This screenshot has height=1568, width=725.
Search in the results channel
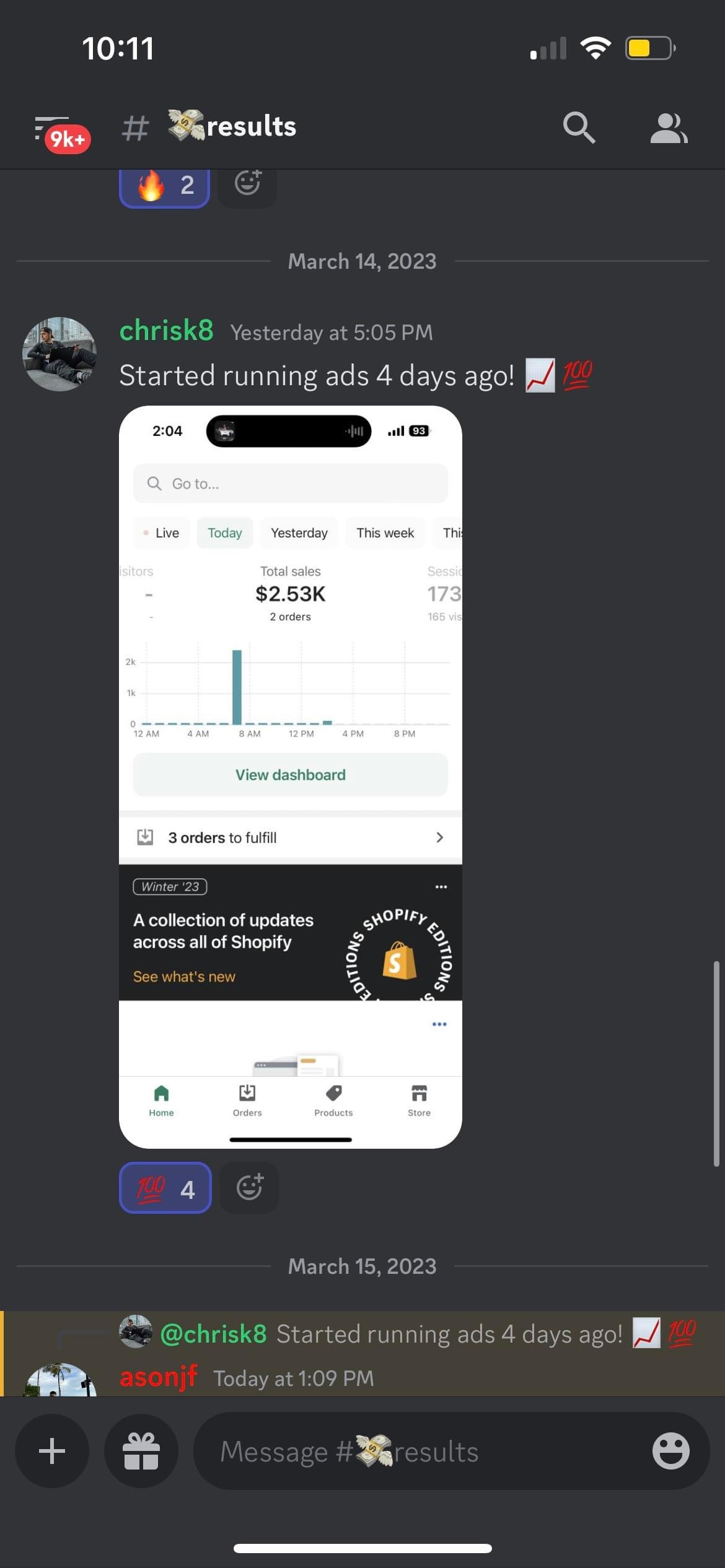point(579,128)
